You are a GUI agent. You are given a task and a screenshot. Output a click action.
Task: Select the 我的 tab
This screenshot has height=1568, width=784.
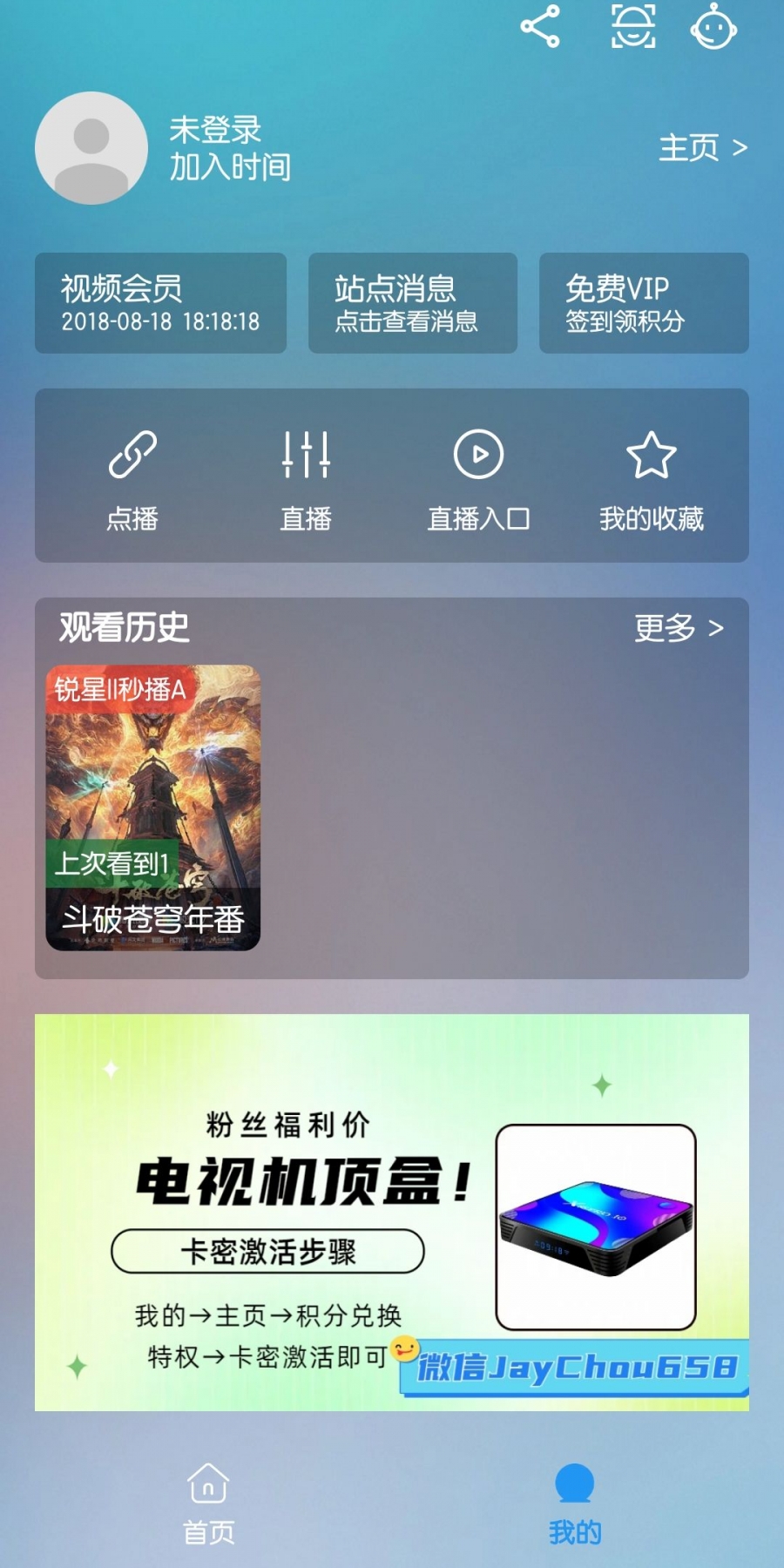click(575, 1502)
